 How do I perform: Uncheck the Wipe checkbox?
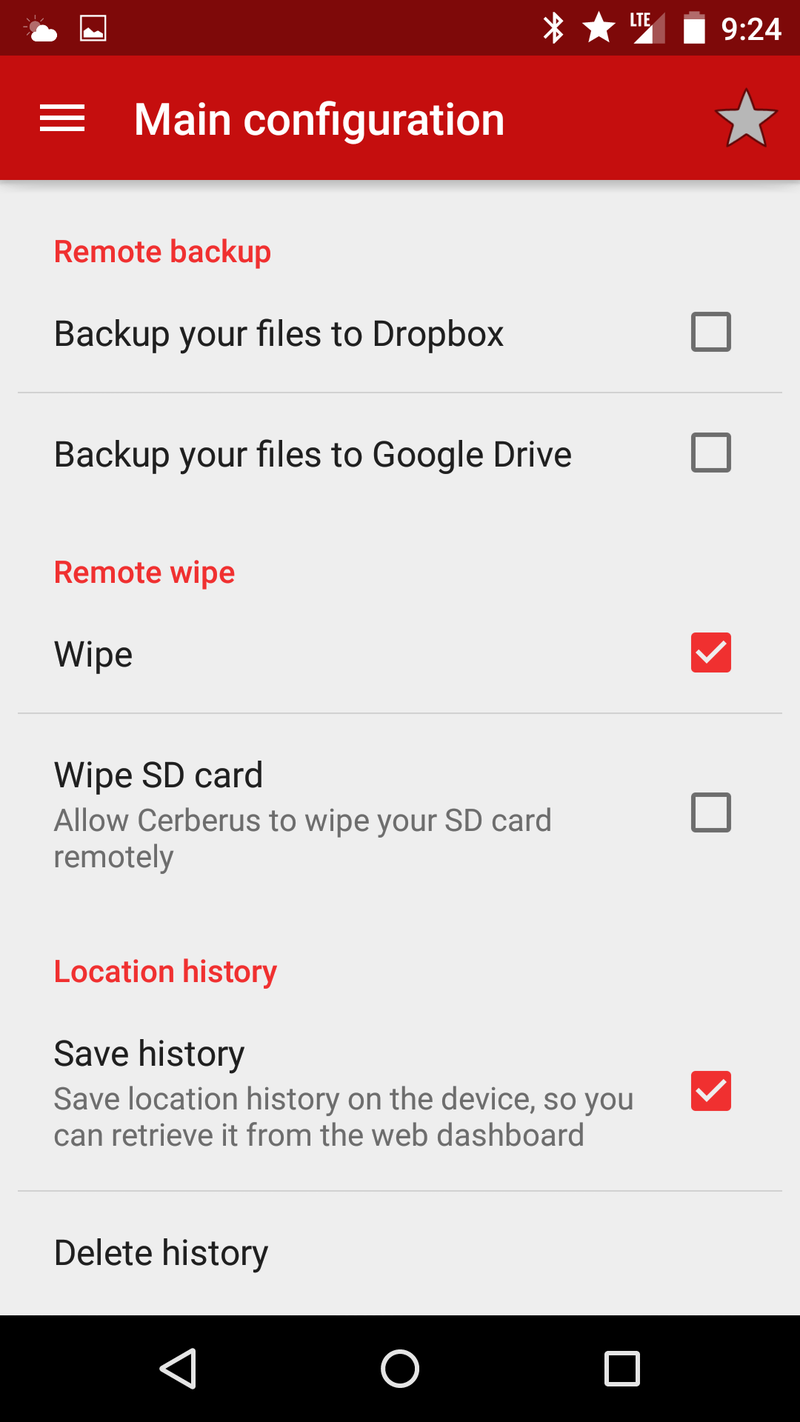[x=711, y=653]
